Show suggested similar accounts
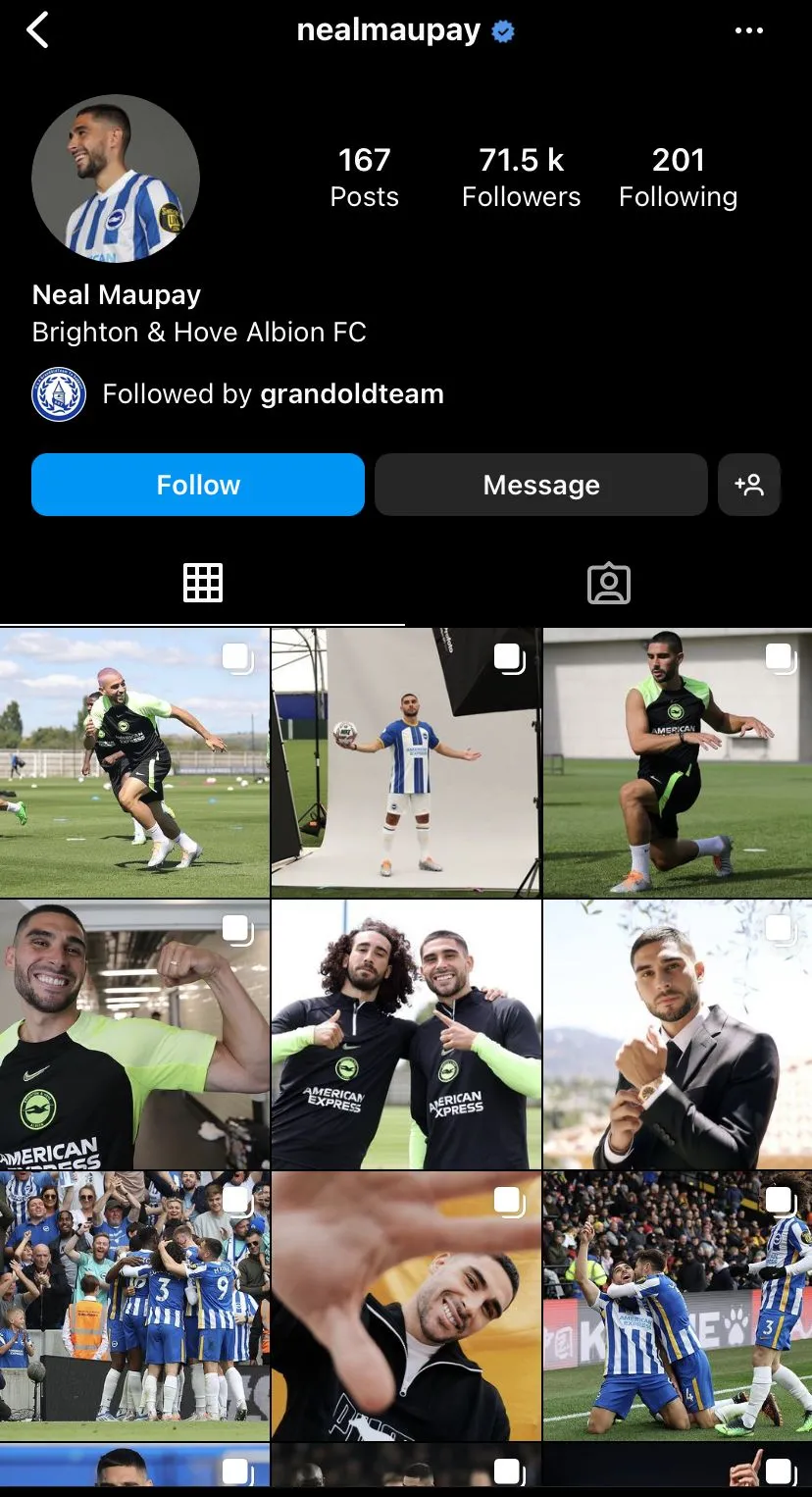This screenshot has width=812, height=1497. click(749, 485)
